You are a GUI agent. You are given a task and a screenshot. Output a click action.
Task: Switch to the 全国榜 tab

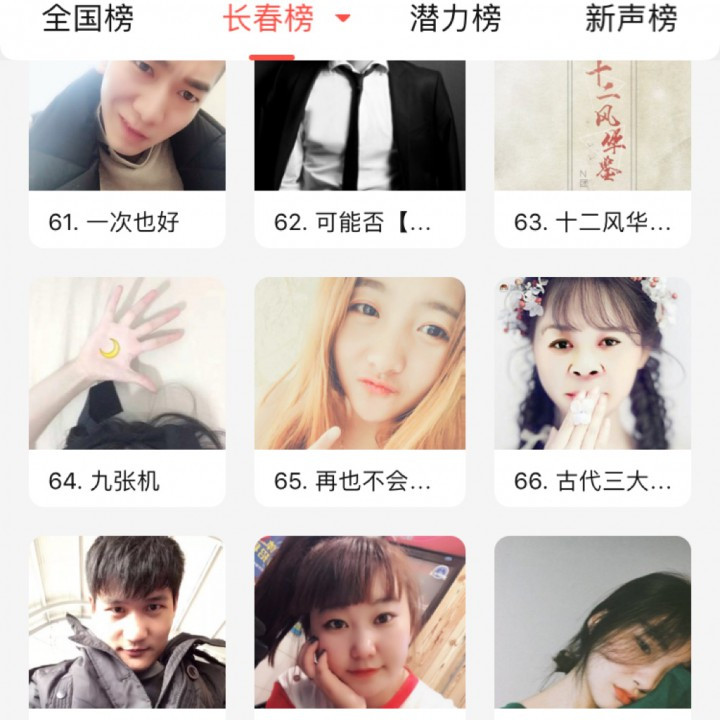(x=88, y=19)
